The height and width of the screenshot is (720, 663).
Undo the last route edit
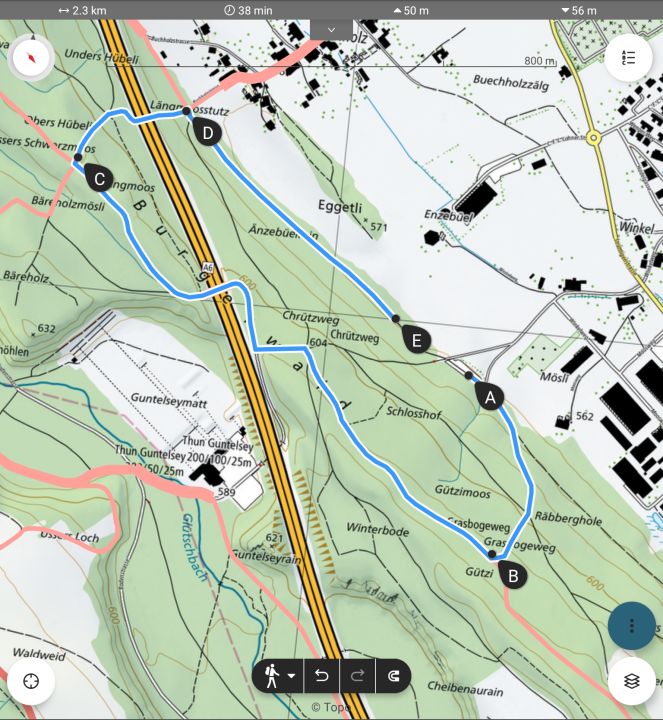tap(321, 677)
